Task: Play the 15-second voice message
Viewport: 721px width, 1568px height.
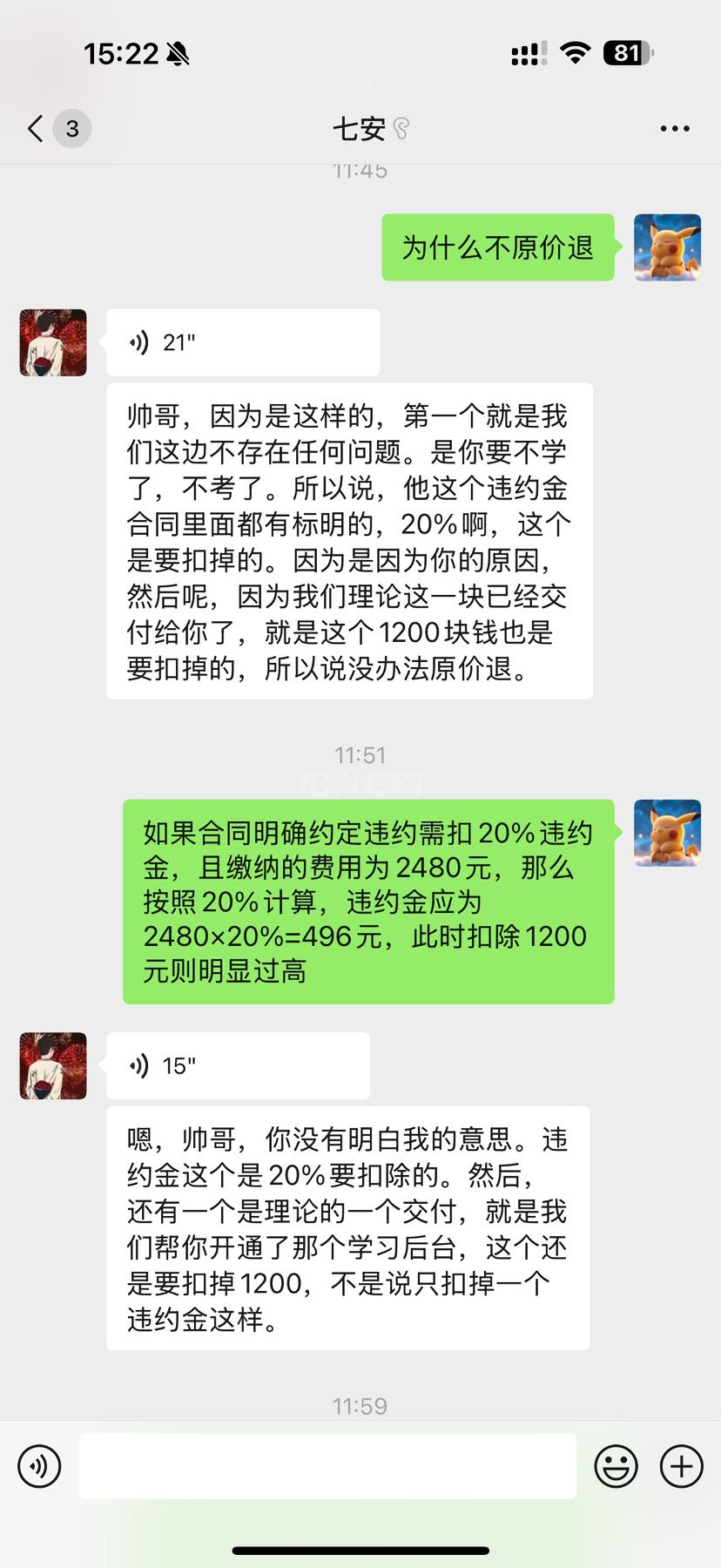Action: [237, 1065]
